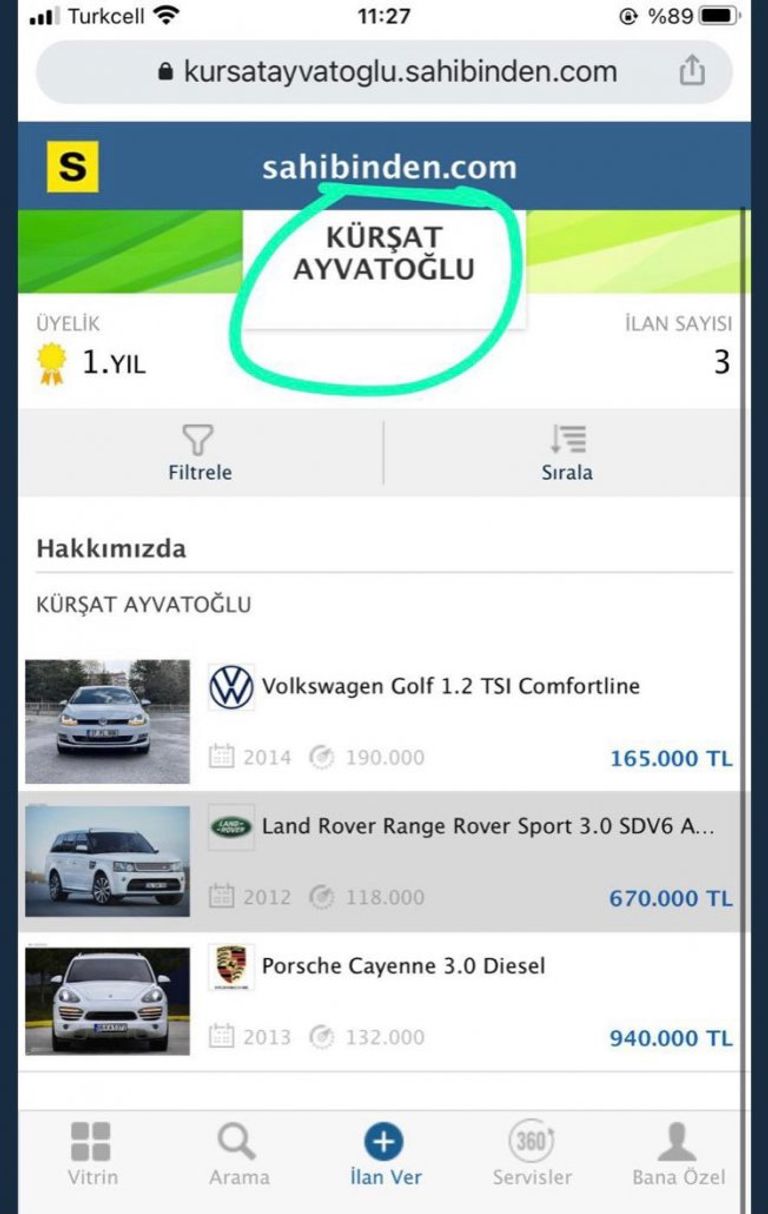Switch to the Vitrin tab

tap(92, 1153)
